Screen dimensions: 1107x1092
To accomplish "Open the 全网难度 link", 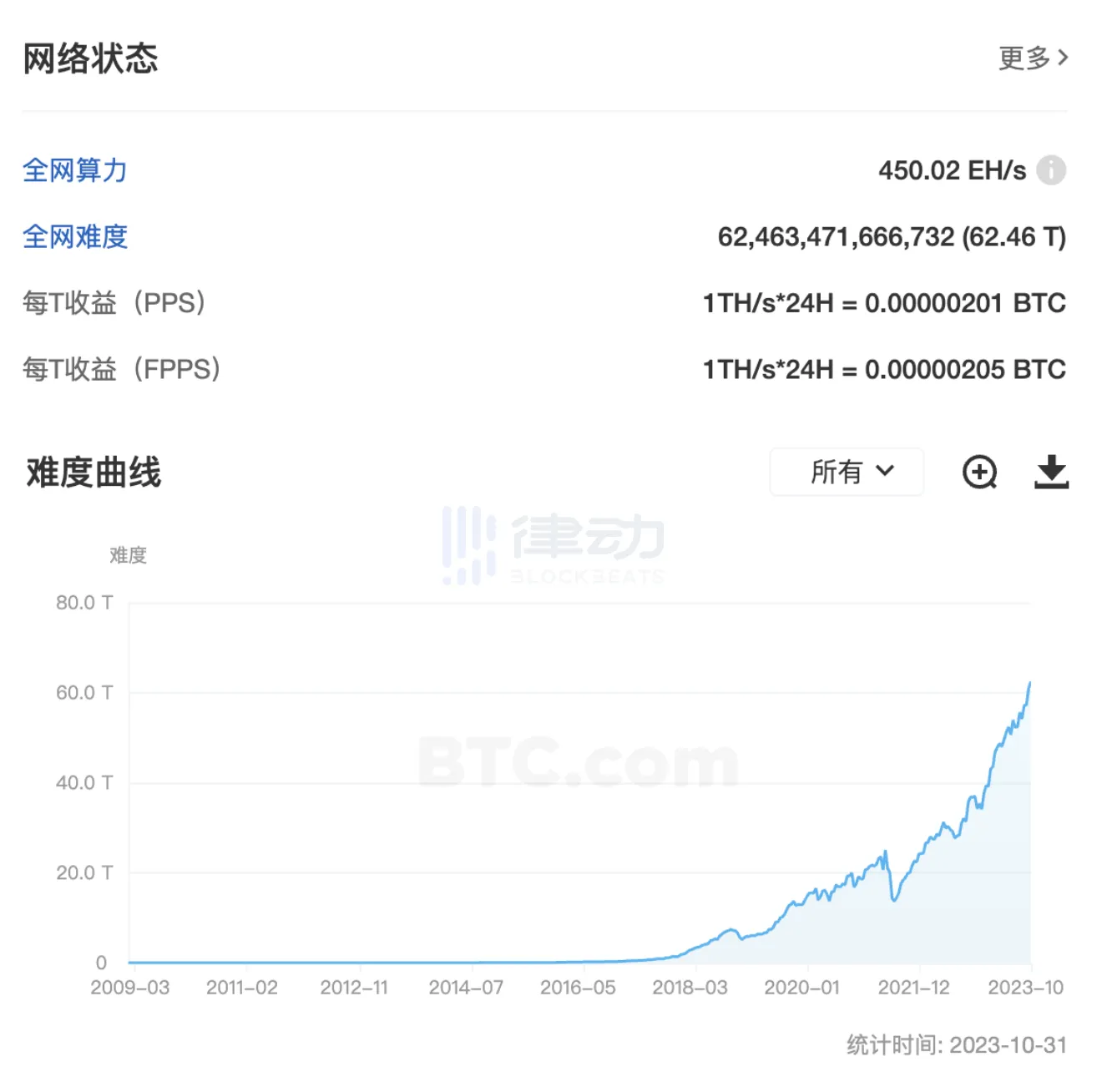I will [74, 237].
